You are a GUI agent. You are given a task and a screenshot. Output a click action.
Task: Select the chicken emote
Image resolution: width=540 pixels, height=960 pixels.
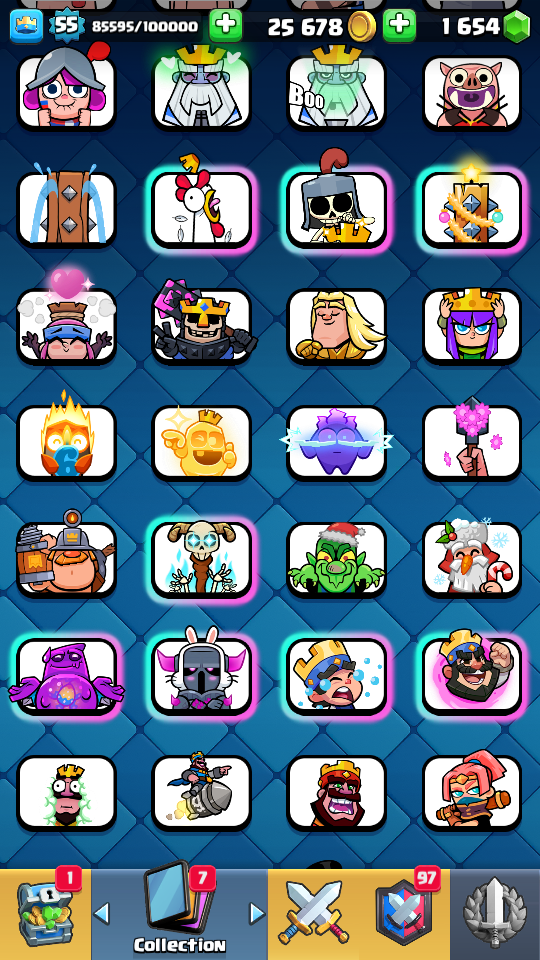click(201, 210)
